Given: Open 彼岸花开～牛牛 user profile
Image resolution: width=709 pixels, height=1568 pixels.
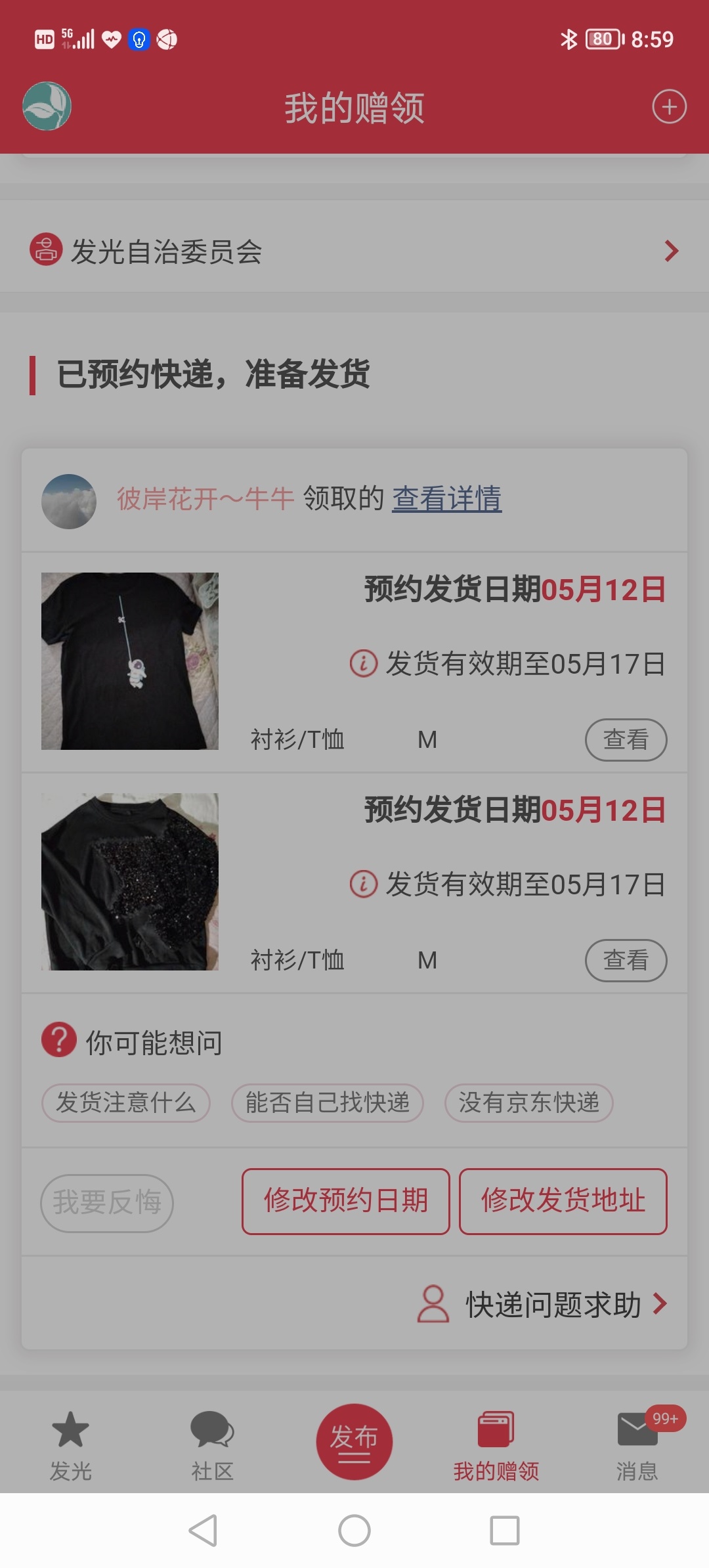Looking at the screenshot, I should coord(205,499).
